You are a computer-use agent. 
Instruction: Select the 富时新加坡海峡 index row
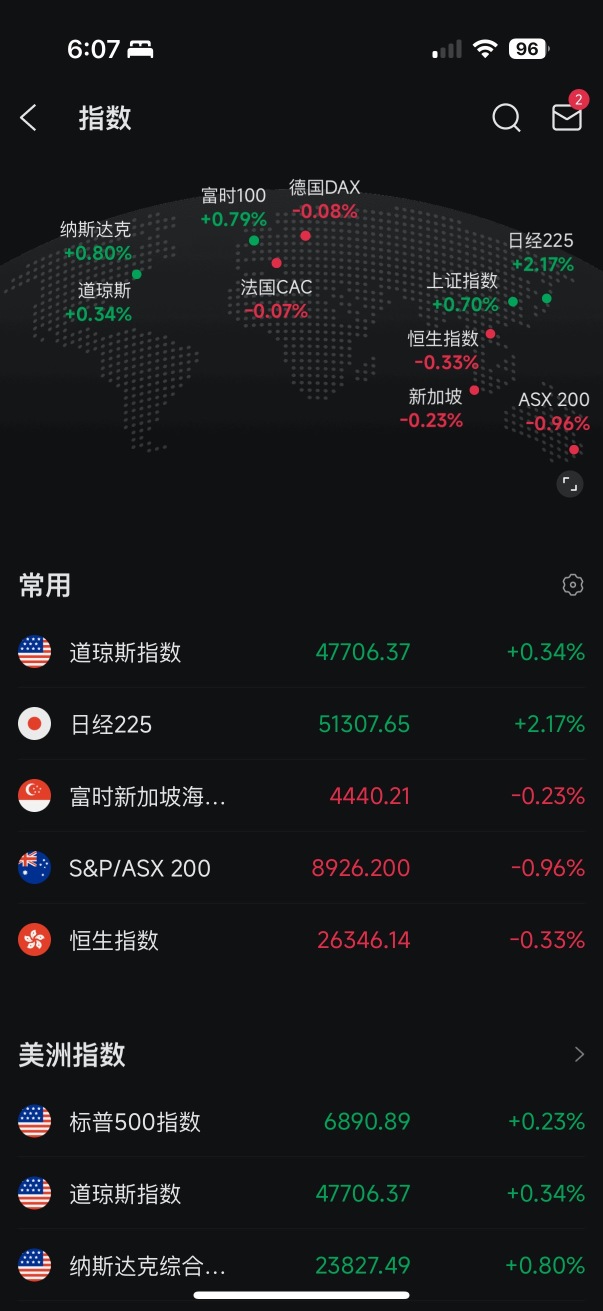(x=301, y=796)
